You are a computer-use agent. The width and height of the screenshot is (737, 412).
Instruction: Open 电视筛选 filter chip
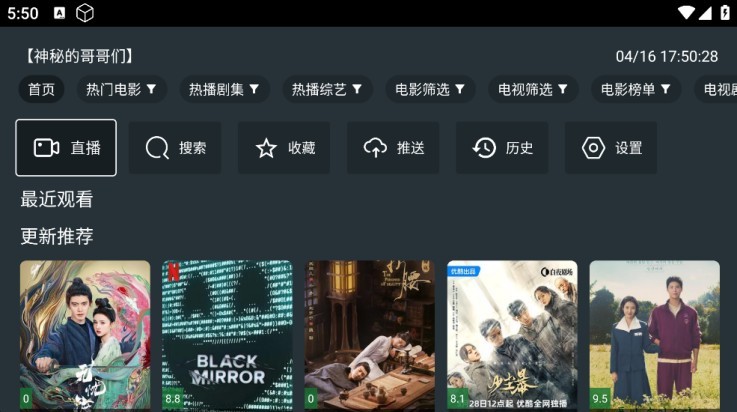click(x=533, y=89)
